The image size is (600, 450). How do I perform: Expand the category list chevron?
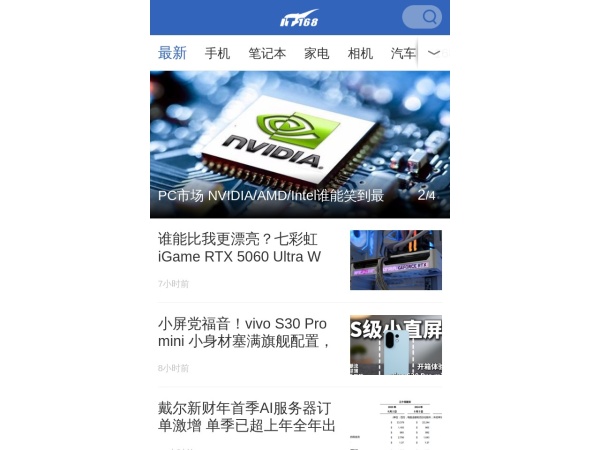pos(434,53)
